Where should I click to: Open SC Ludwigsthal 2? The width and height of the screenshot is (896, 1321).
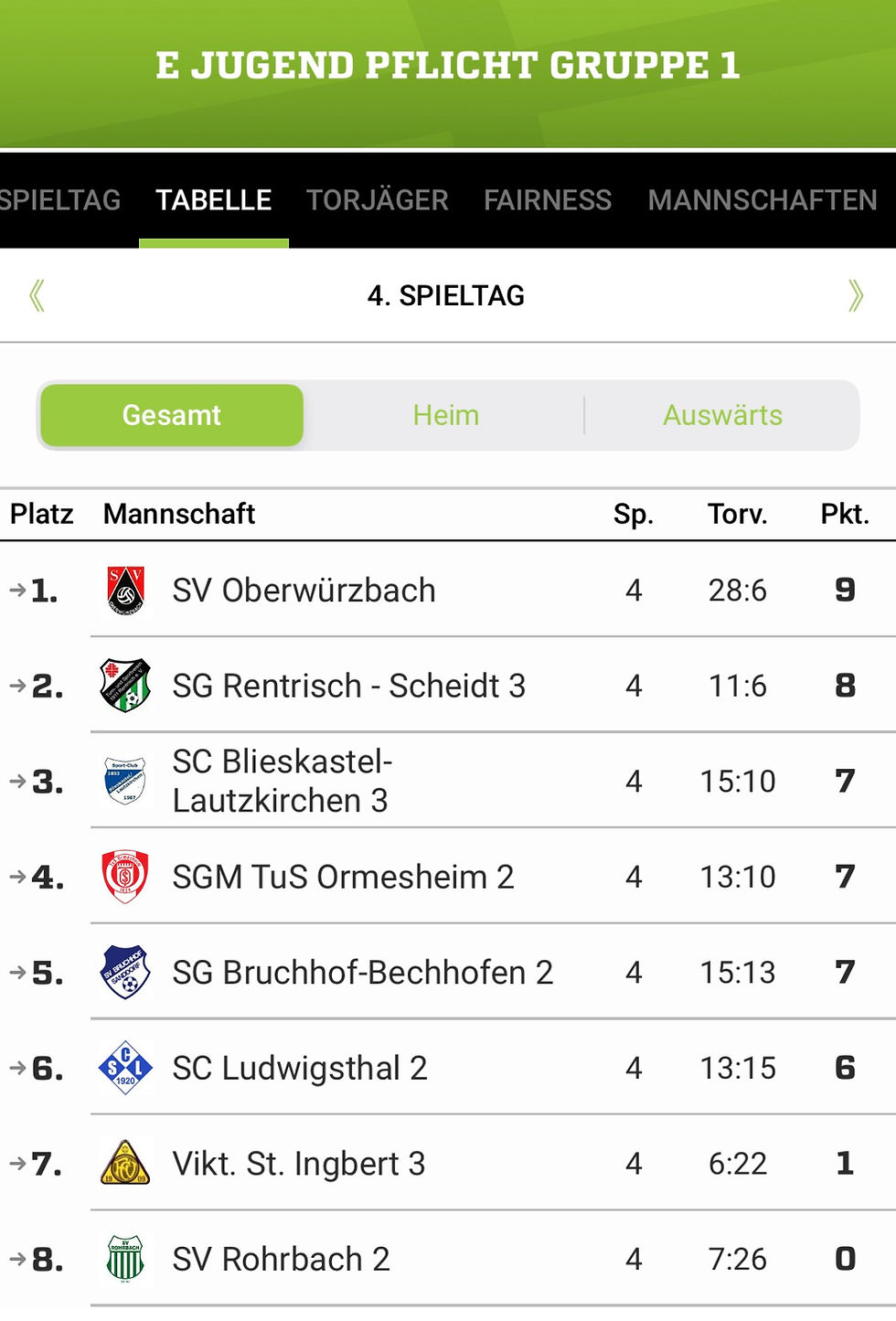299,1068
